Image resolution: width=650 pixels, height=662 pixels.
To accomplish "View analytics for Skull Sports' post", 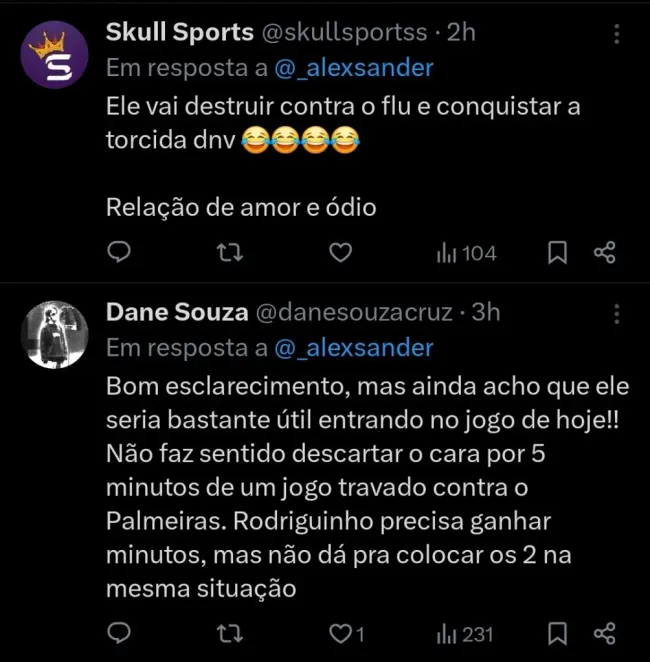I will [x=466, y=253].
